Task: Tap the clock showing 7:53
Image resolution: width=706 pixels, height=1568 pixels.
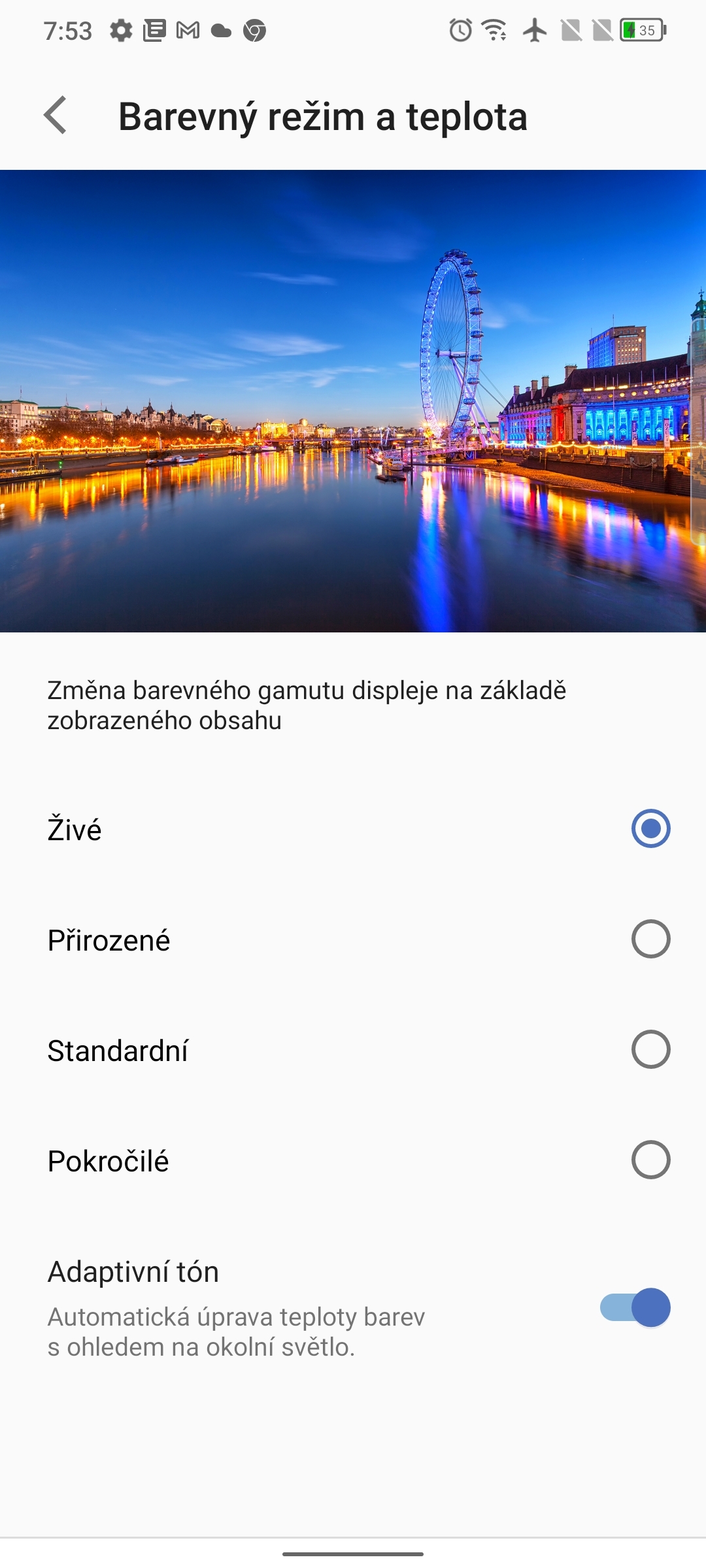Action: (67, 29)
